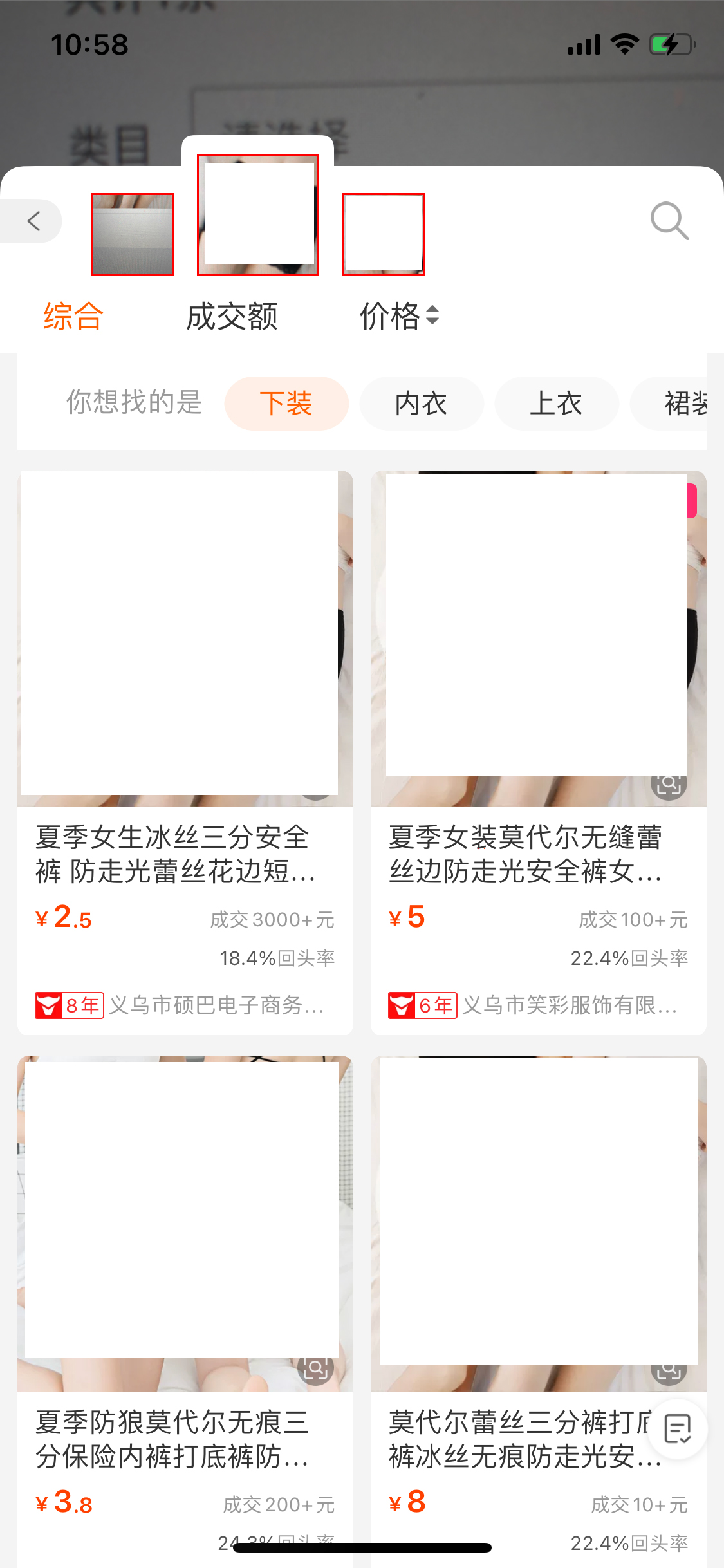Open the floating feedback survey button
Image resolution: width=724 pixels, height=1568 pixels.
[677, 1430]
